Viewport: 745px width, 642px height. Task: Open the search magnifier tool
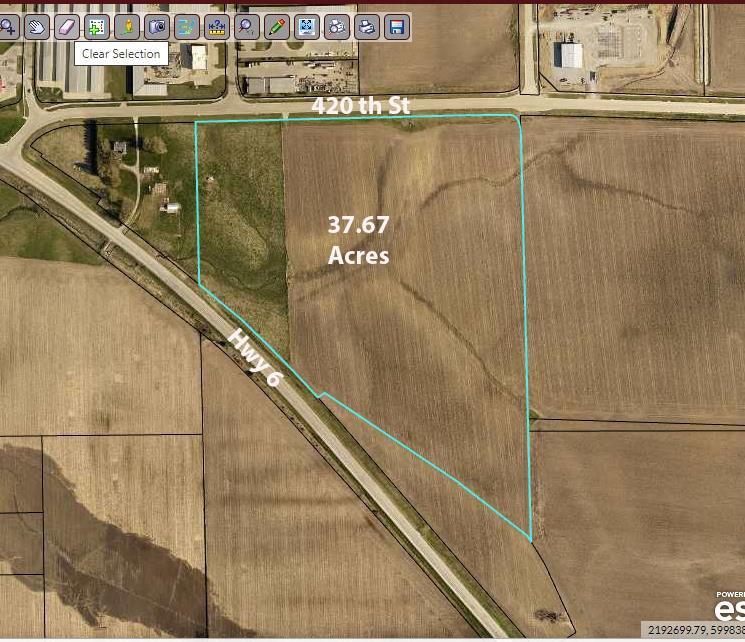pyautogui.click(x=247, y=27)
